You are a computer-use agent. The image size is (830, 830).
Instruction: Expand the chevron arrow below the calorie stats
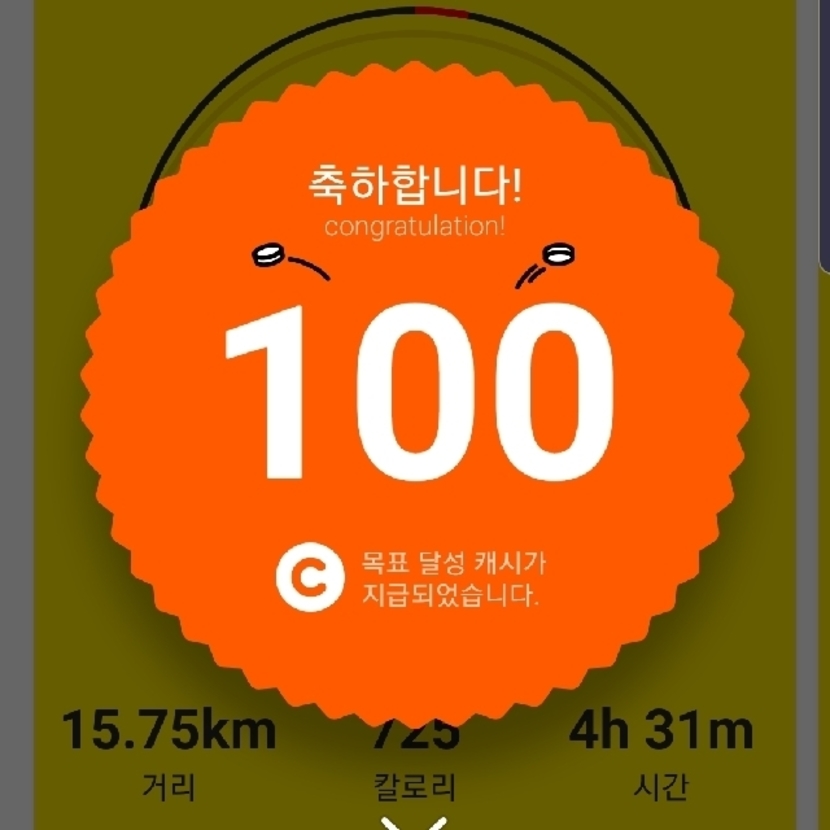pos(414,823)
